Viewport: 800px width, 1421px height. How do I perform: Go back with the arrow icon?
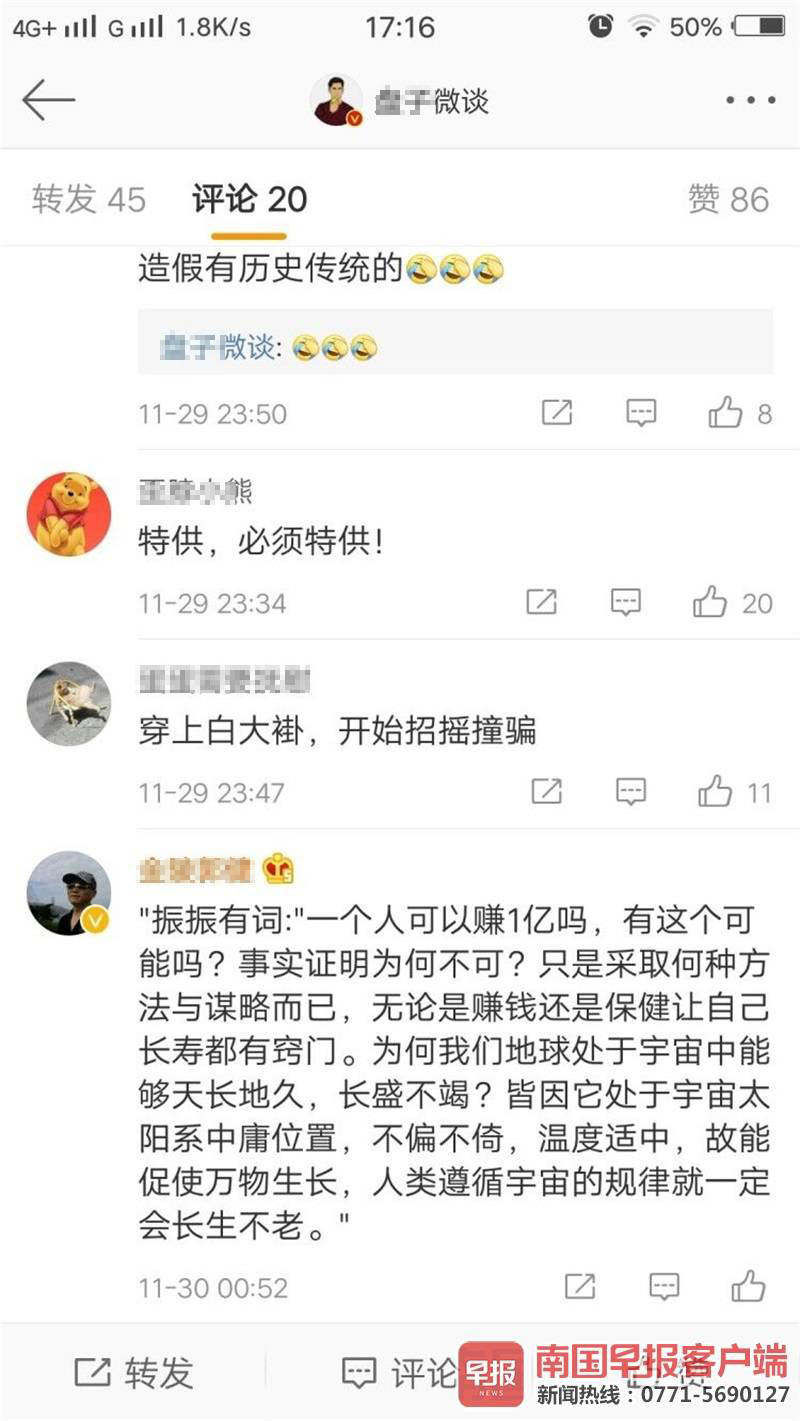click(48, 100)
